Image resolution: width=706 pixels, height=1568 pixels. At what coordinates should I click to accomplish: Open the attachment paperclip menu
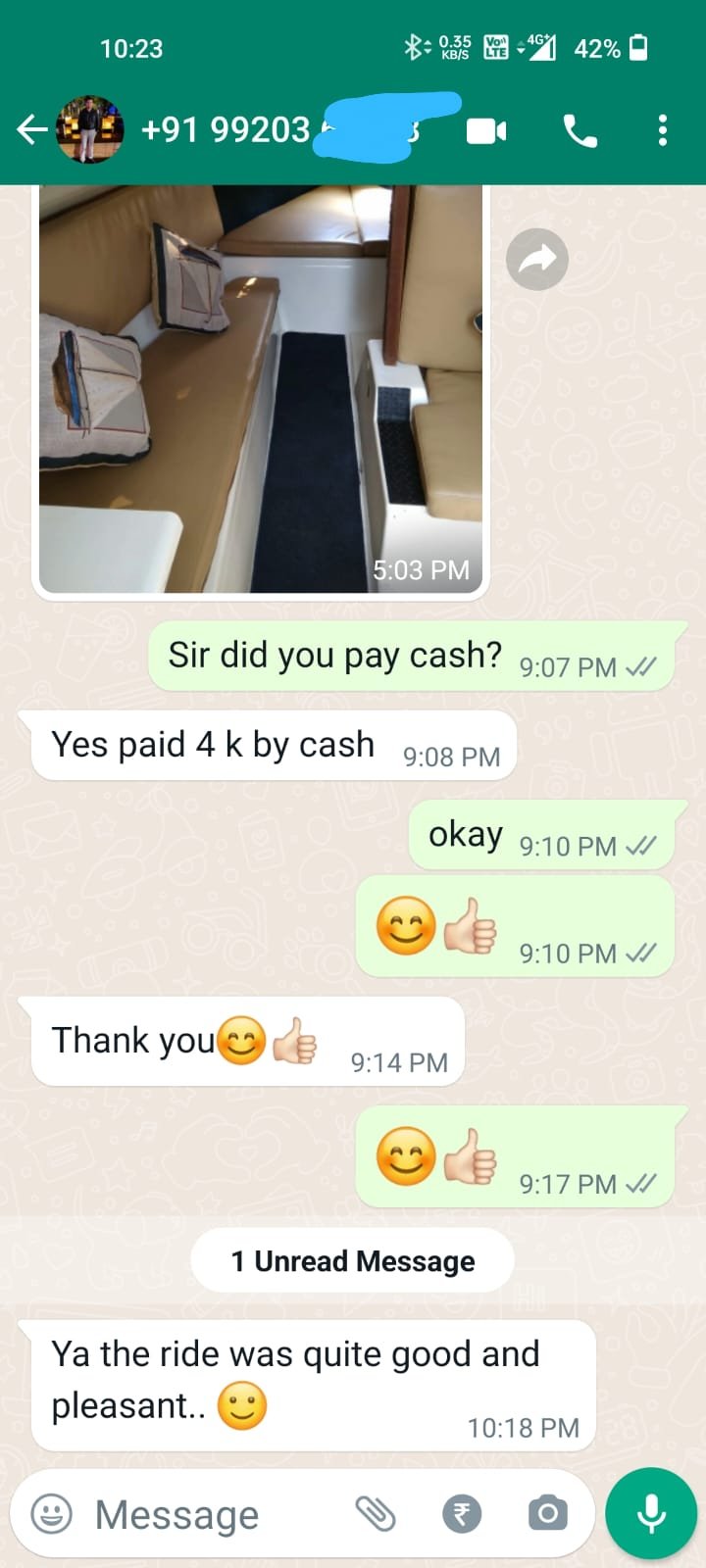tap(376, 1514)
